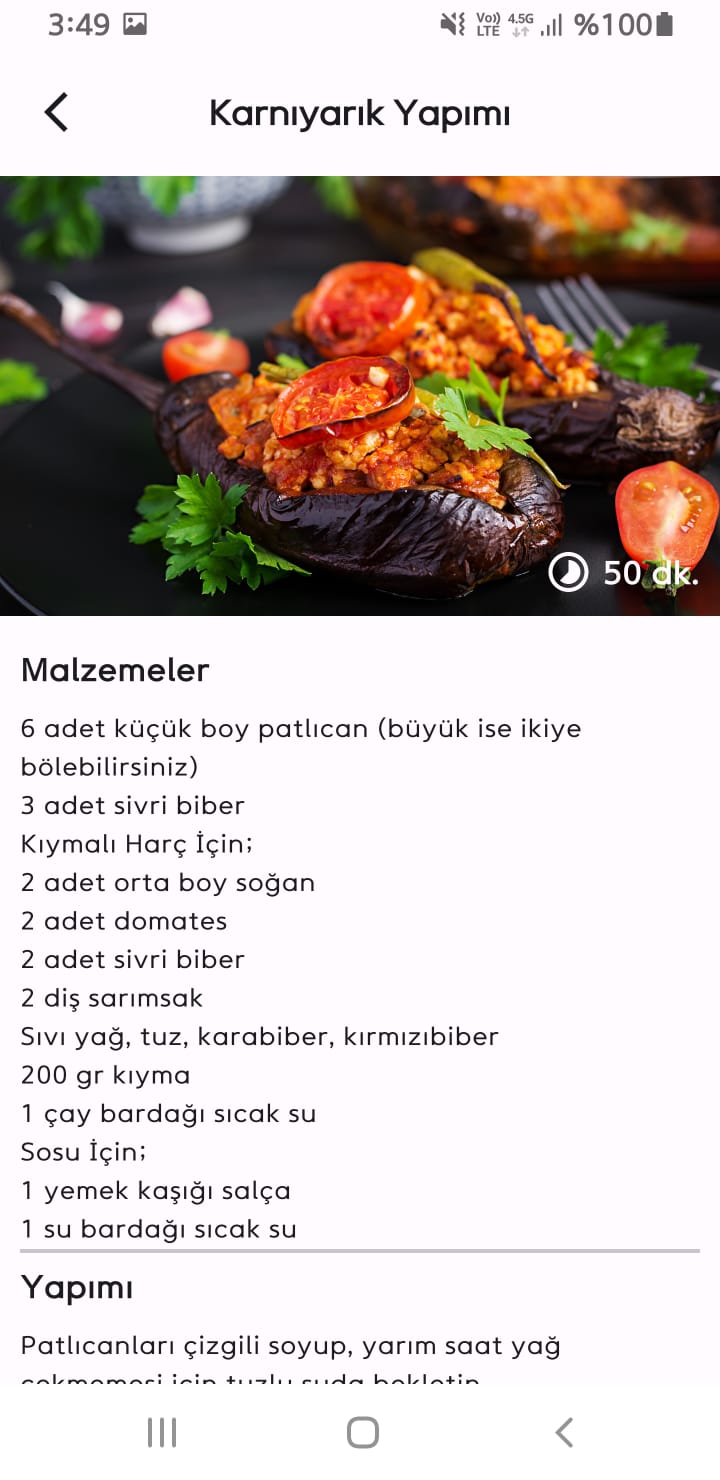Go to the phone's home screen
This screenshot has width=720, height=1480.
pos(362,1432)
